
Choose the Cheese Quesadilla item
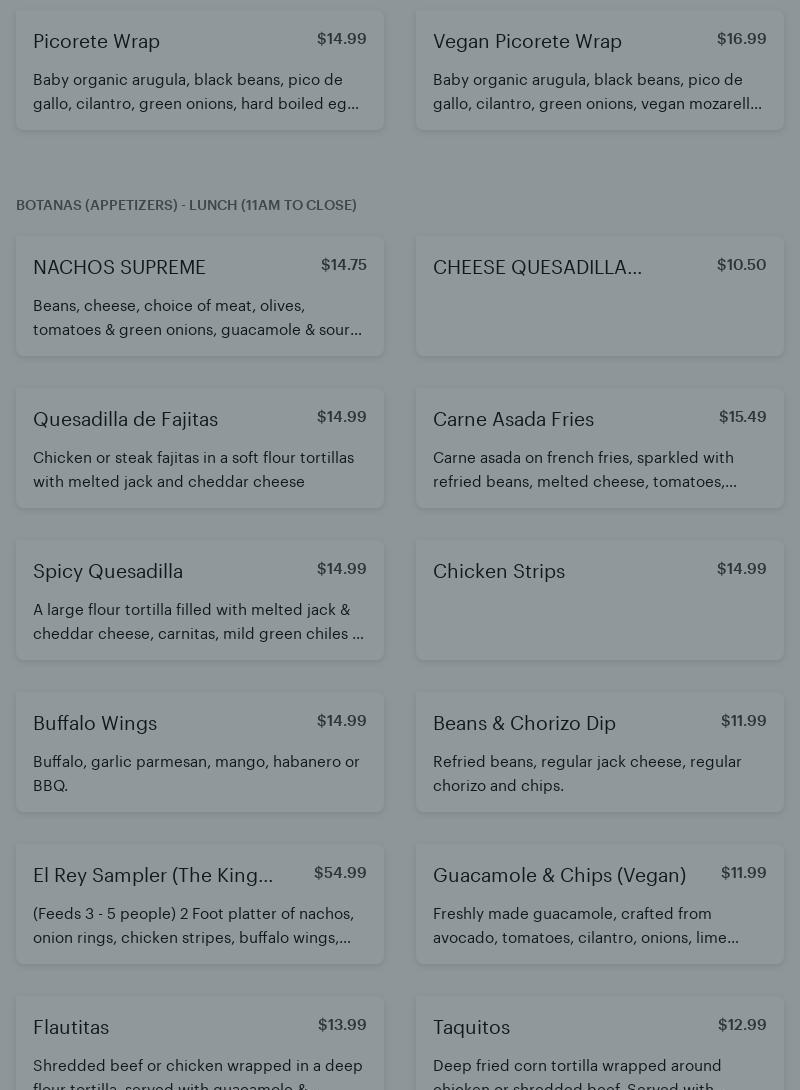coord(600,296)
